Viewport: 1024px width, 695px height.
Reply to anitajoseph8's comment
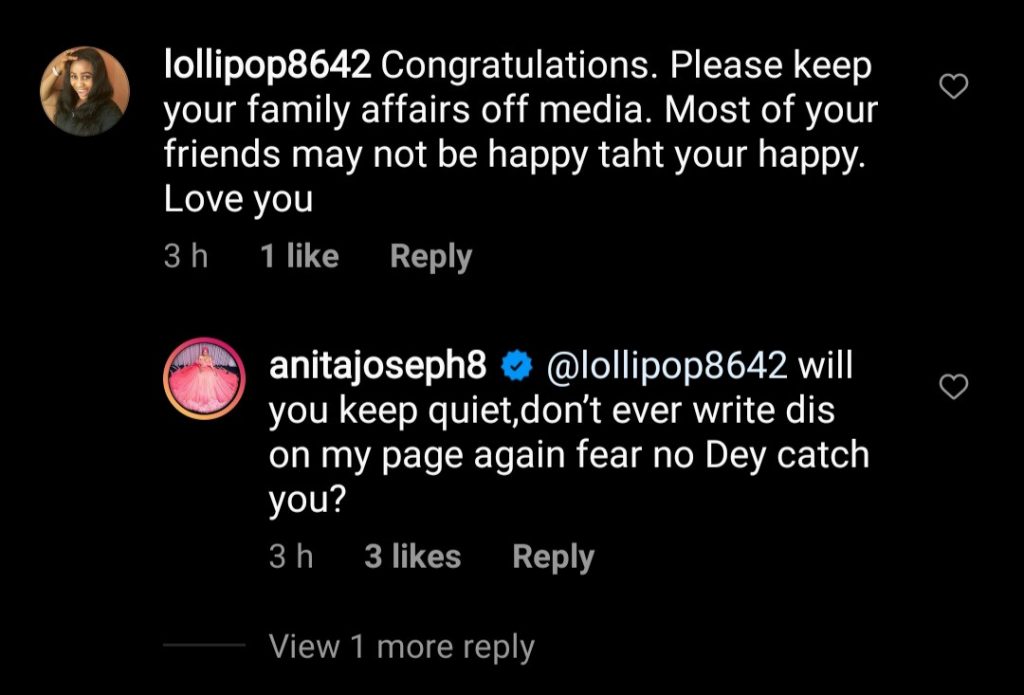pos(553,557)
